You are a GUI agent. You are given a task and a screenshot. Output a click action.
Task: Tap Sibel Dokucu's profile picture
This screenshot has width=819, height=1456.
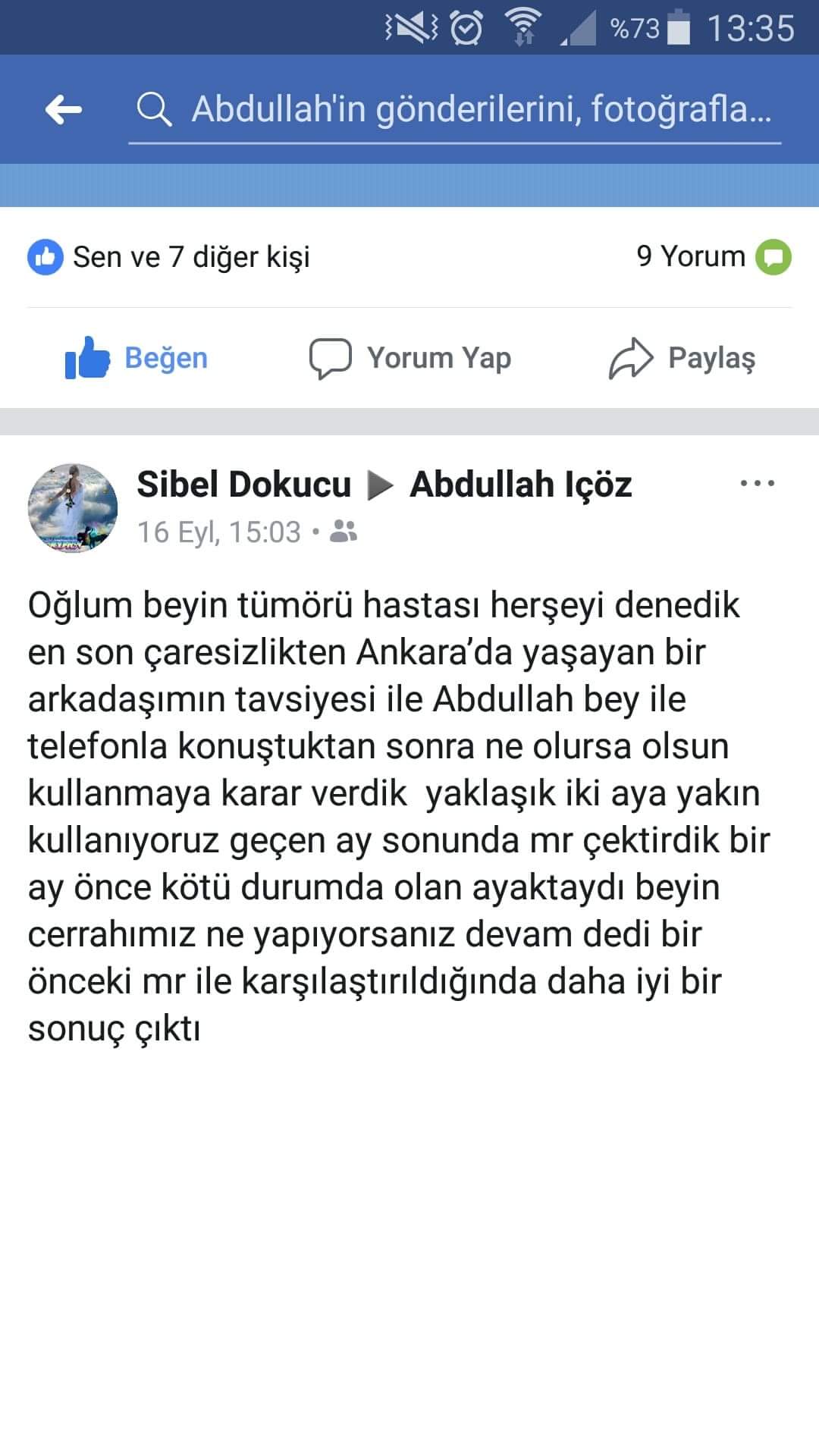click(73, 507)
